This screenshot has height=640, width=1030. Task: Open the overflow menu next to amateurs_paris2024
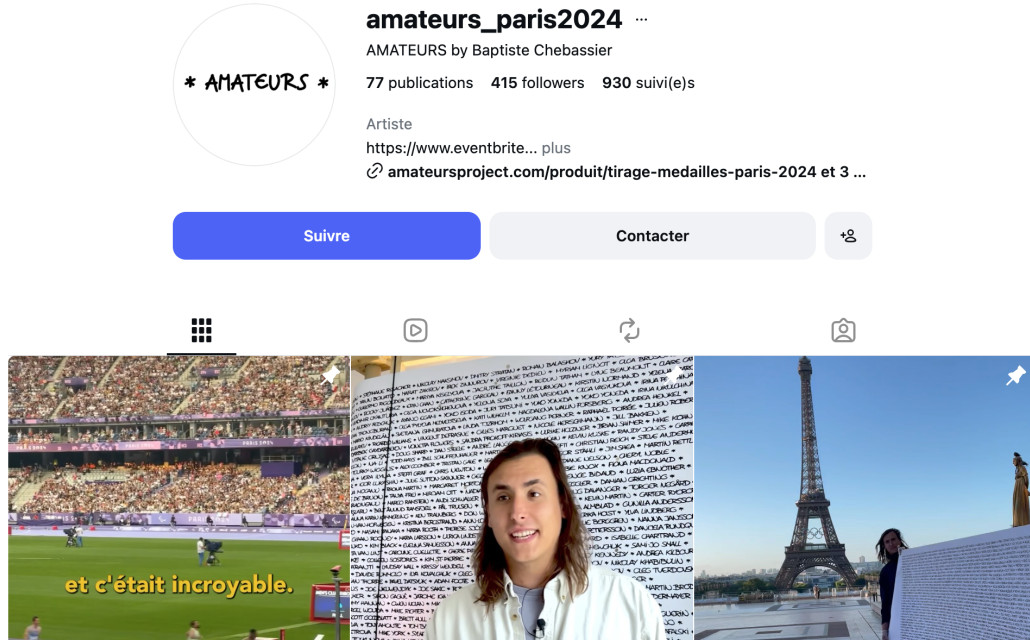[642, 20]
